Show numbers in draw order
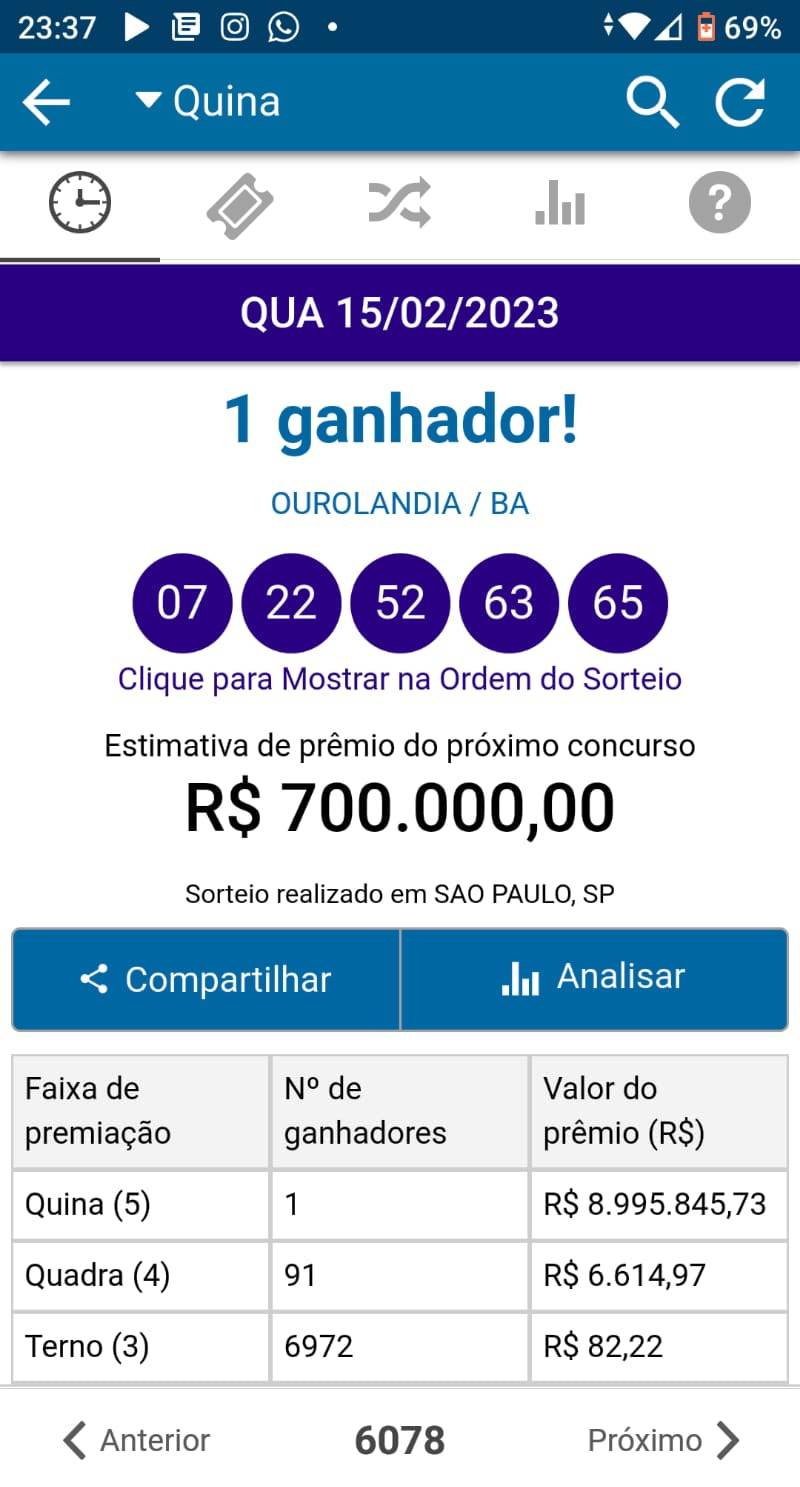The width and height of the screenshot is (800, 1487). pyautogui.click(x=400, y=679)
